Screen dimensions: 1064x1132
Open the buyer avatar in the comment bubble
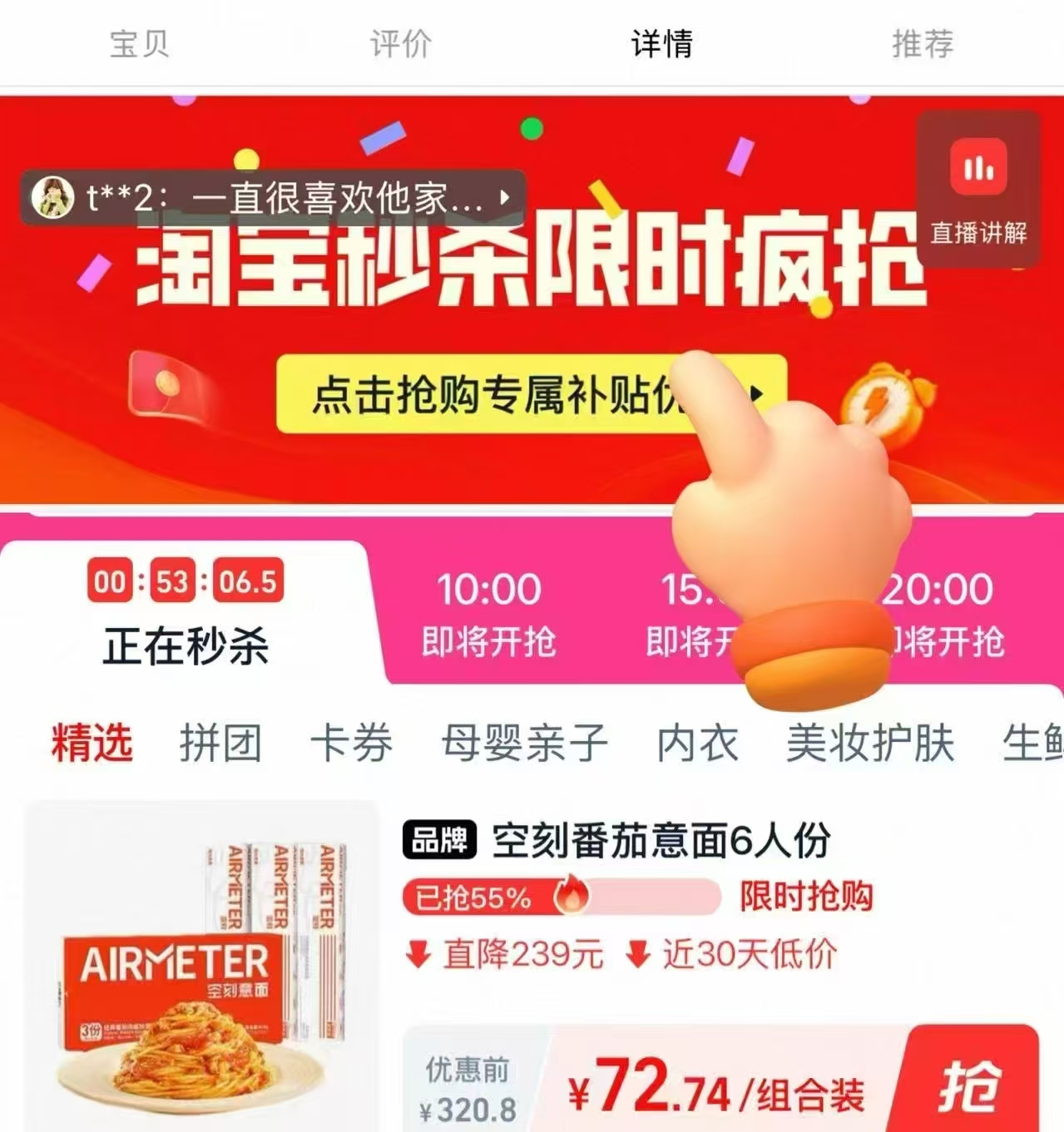pos(52,197)
